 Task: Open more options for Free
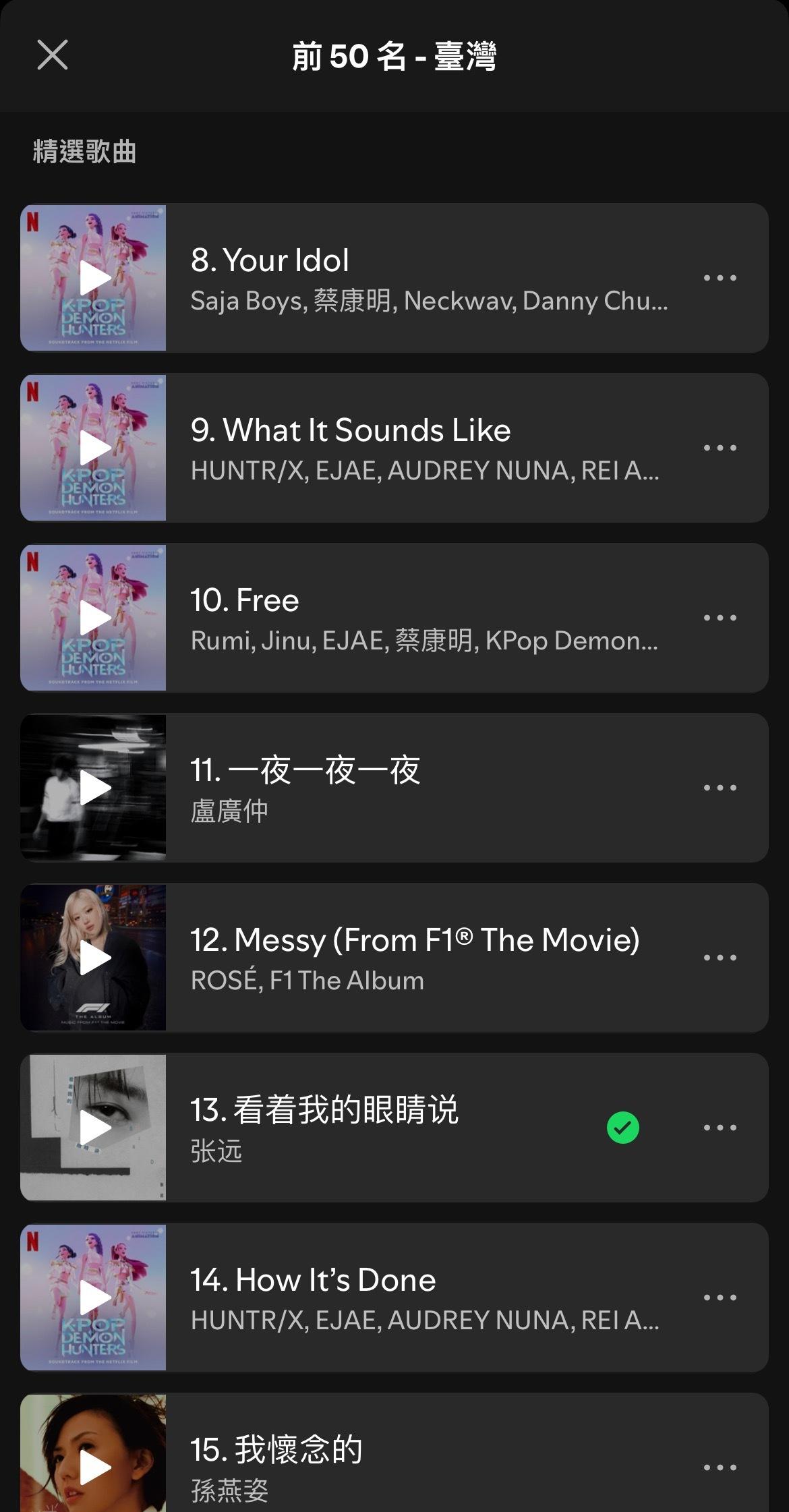(720, 618)
